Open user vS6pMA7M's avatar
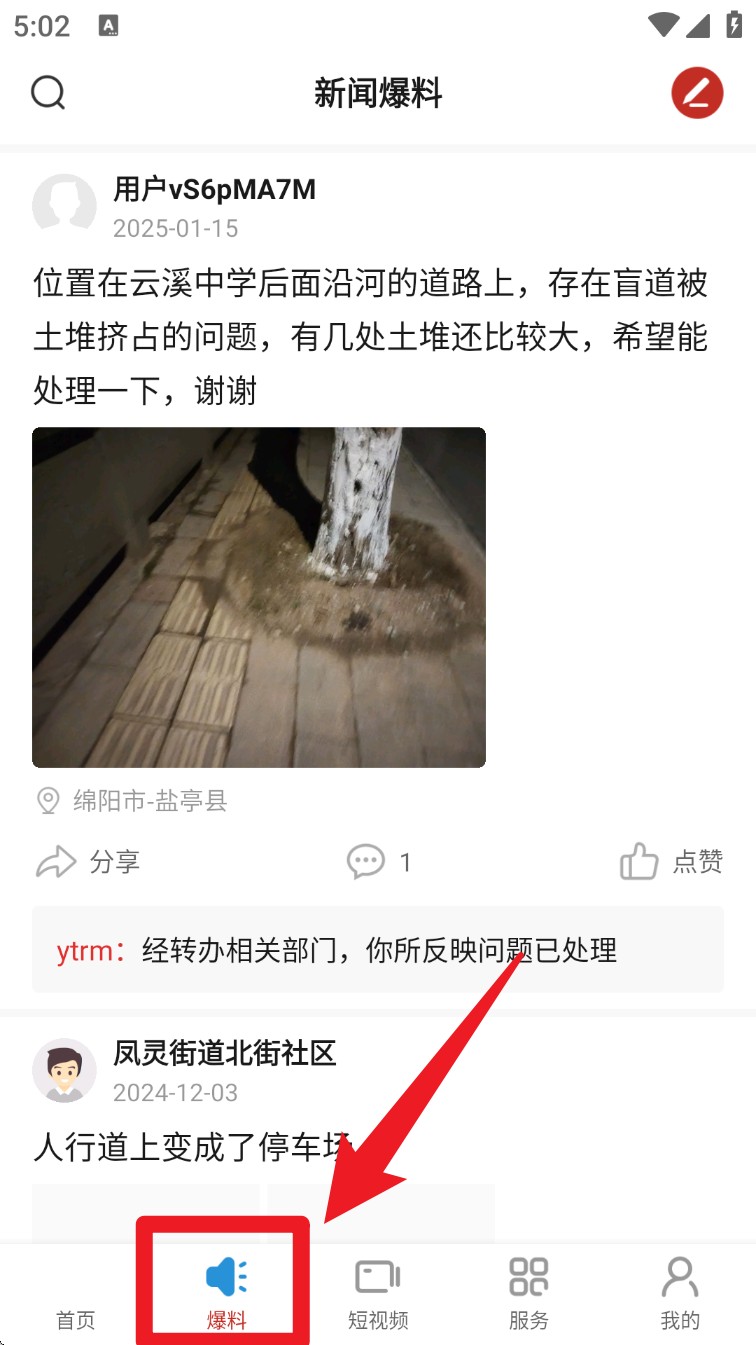 pos(65,206)
